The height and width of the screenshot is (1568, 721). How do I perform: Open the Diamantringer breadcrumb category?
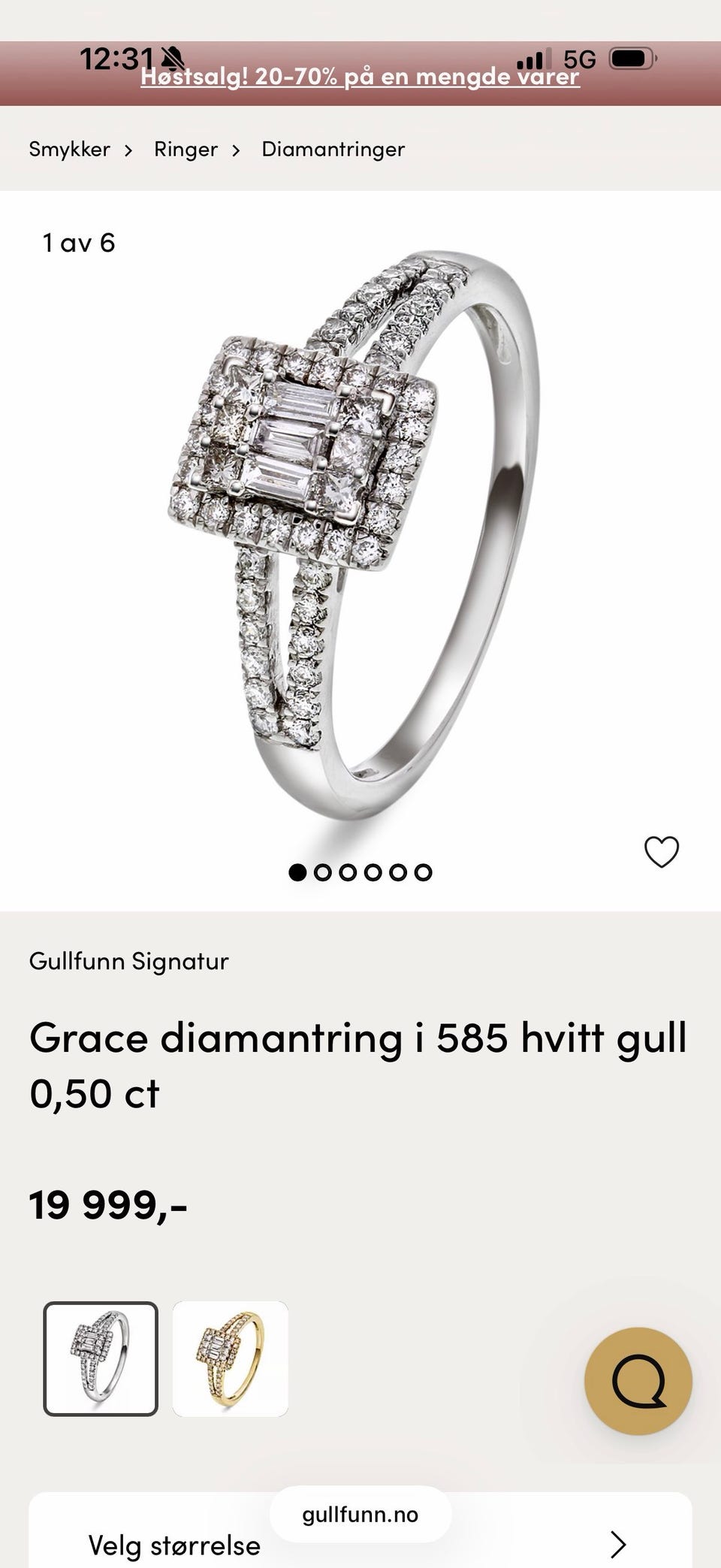[333, 150]
